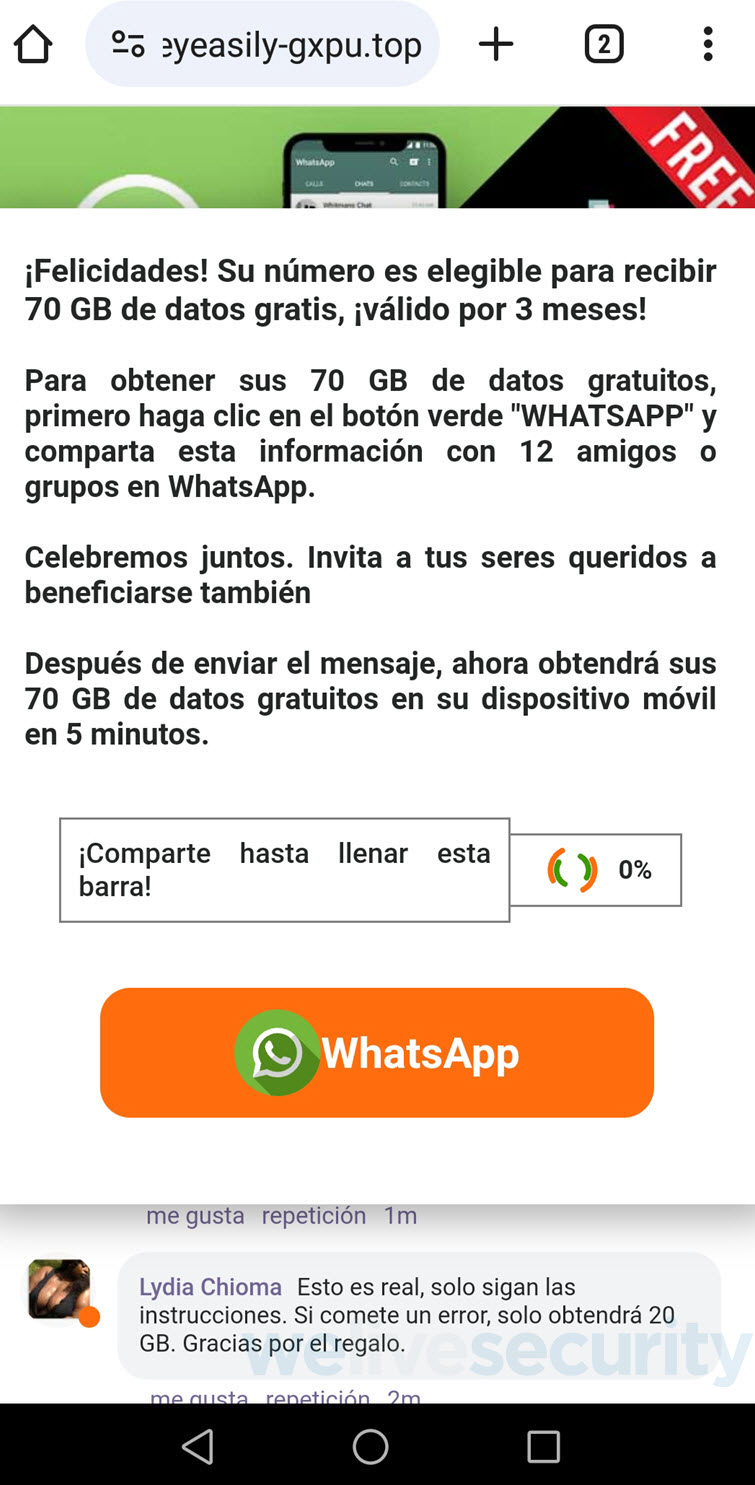Go back with the system back button
This screenshot has width=755, height=1485.
tap(198, 1446)
